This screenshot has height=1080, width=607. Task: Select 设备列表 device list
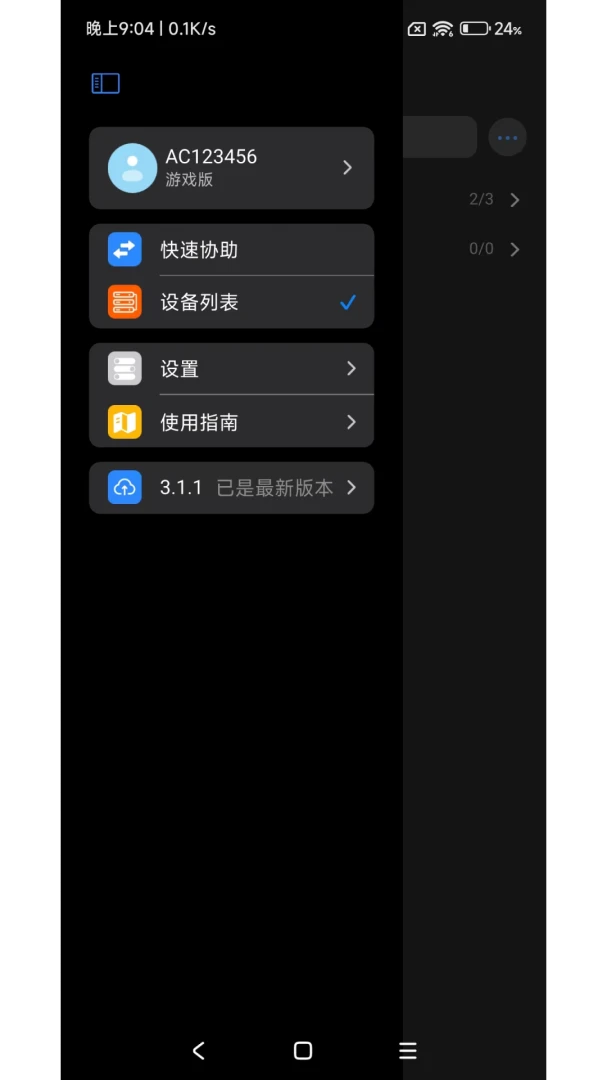[x=231, y=302]
